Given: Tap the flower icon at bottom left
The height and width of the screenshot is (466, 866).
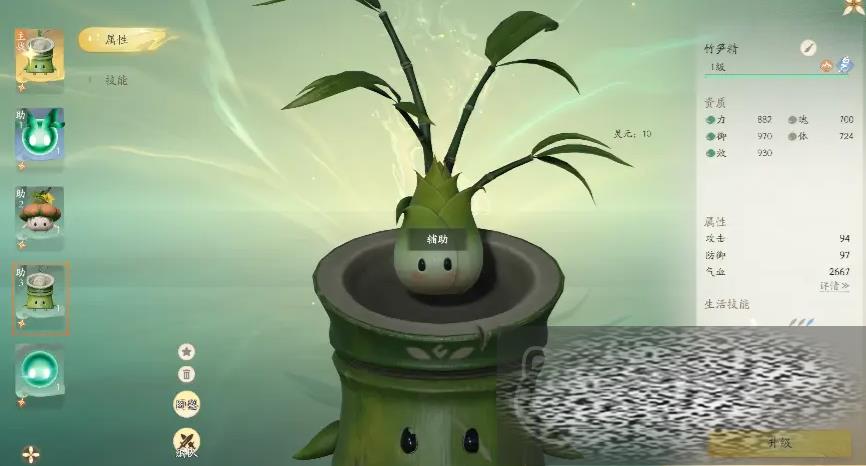Looking at the screenshot, I should (x=32, y=454).
